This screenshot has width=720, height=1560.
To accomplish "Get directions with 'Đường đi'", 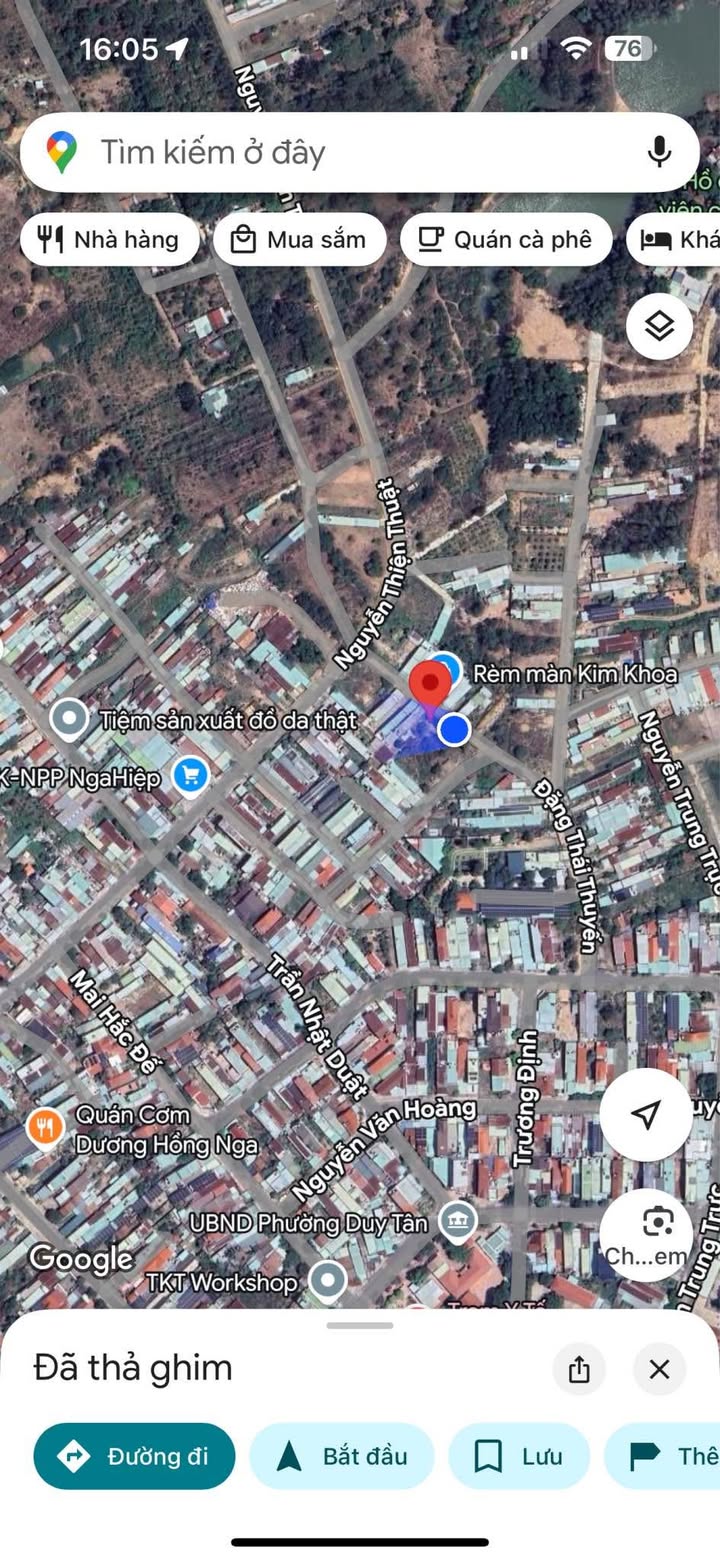I will 134,1456.
